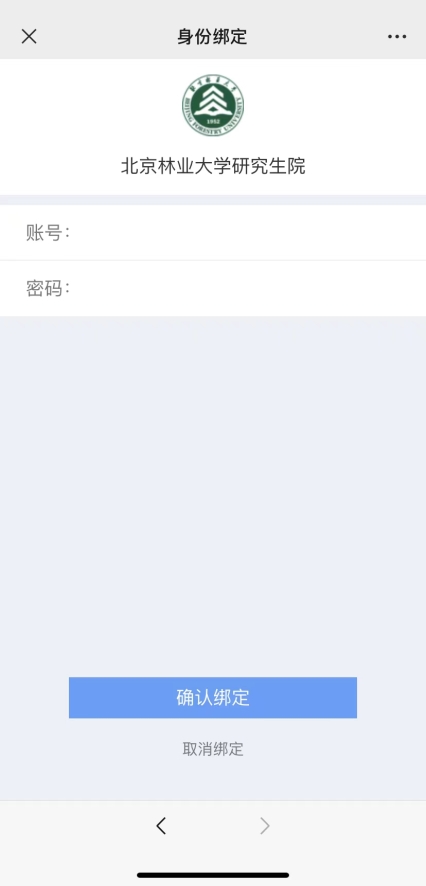
Task: Select 取消绑定 to cancel binding
Action: coord(213,749)
